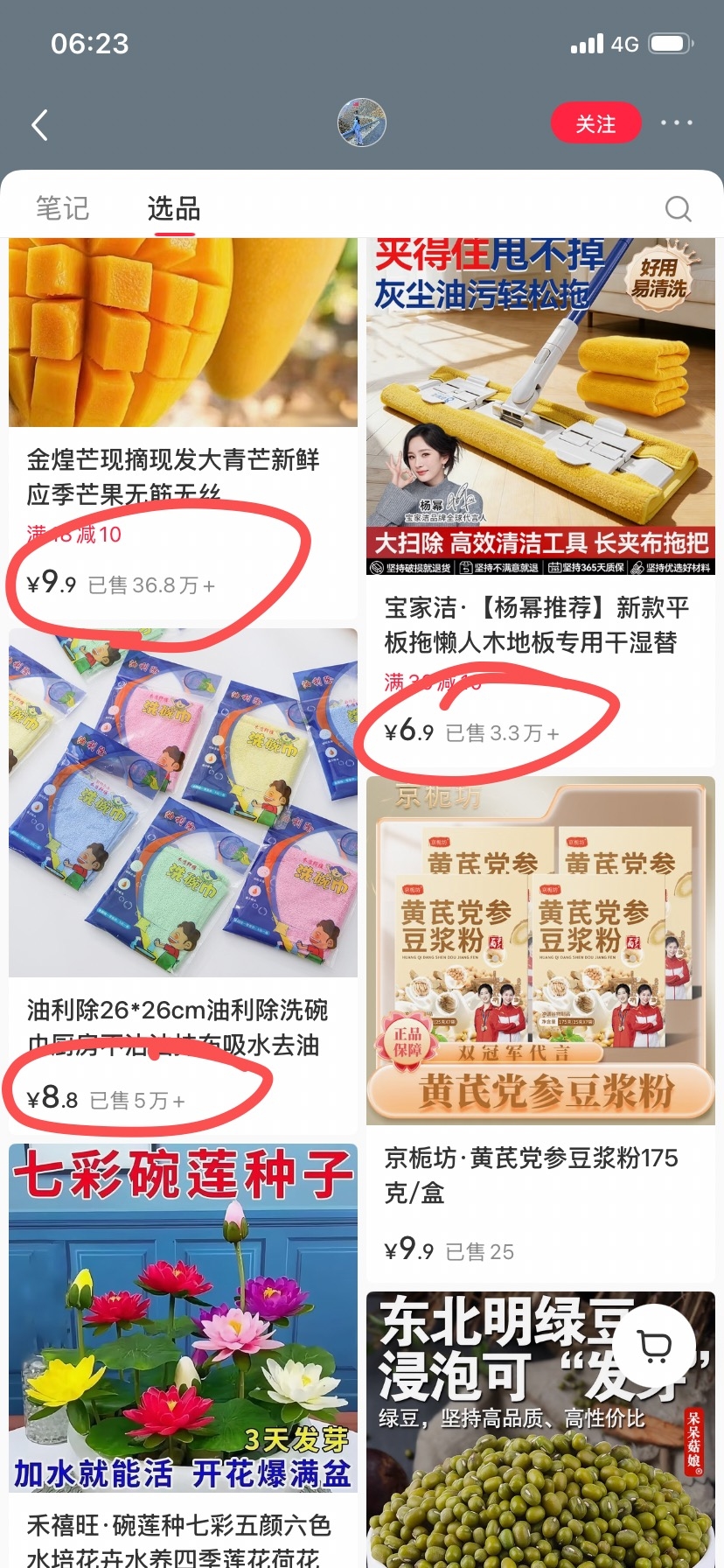Open the search magnifier icon
This screenshot has height=1568, width=724.
(x=678, y=208)
